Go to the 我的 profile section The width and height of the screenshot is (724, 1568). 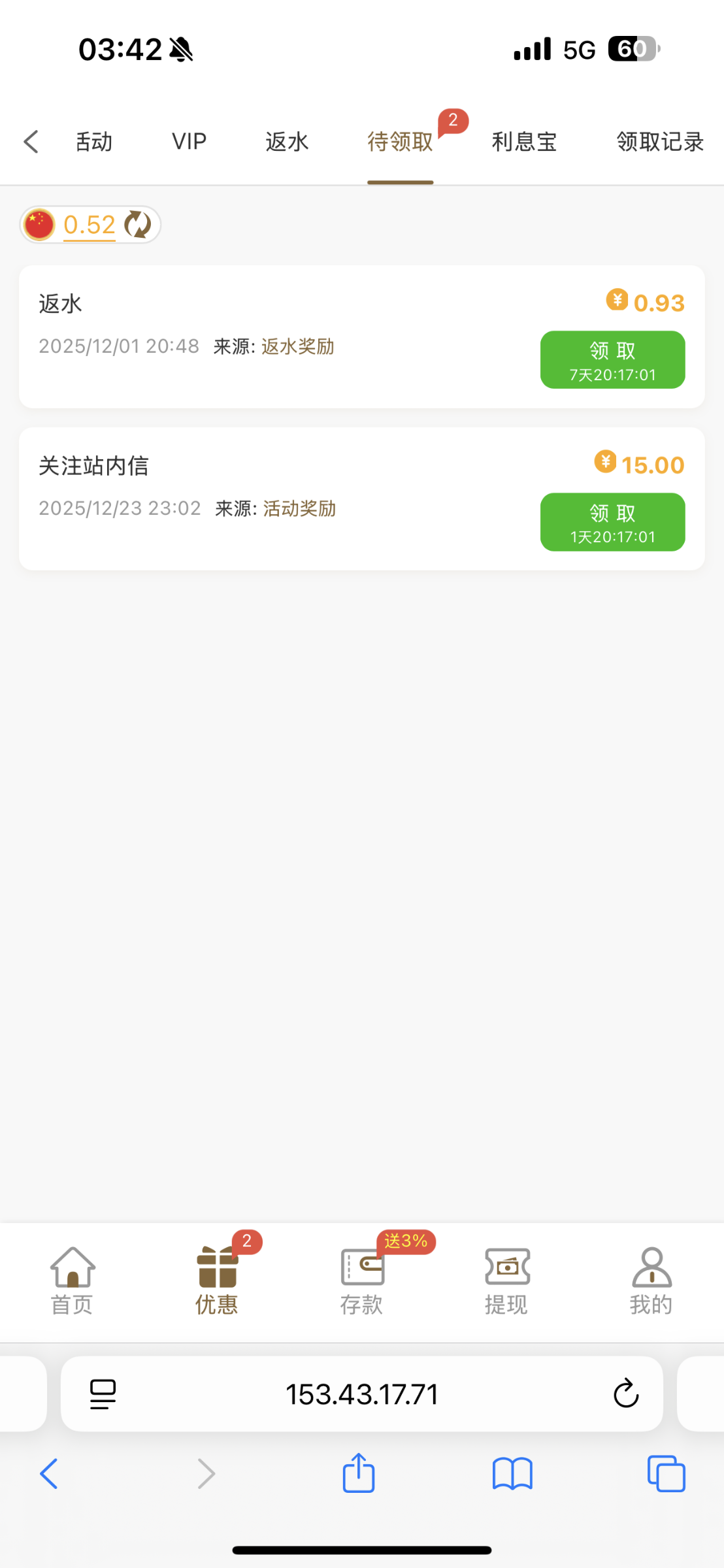pyautogui.click(x=651, y=1281)
